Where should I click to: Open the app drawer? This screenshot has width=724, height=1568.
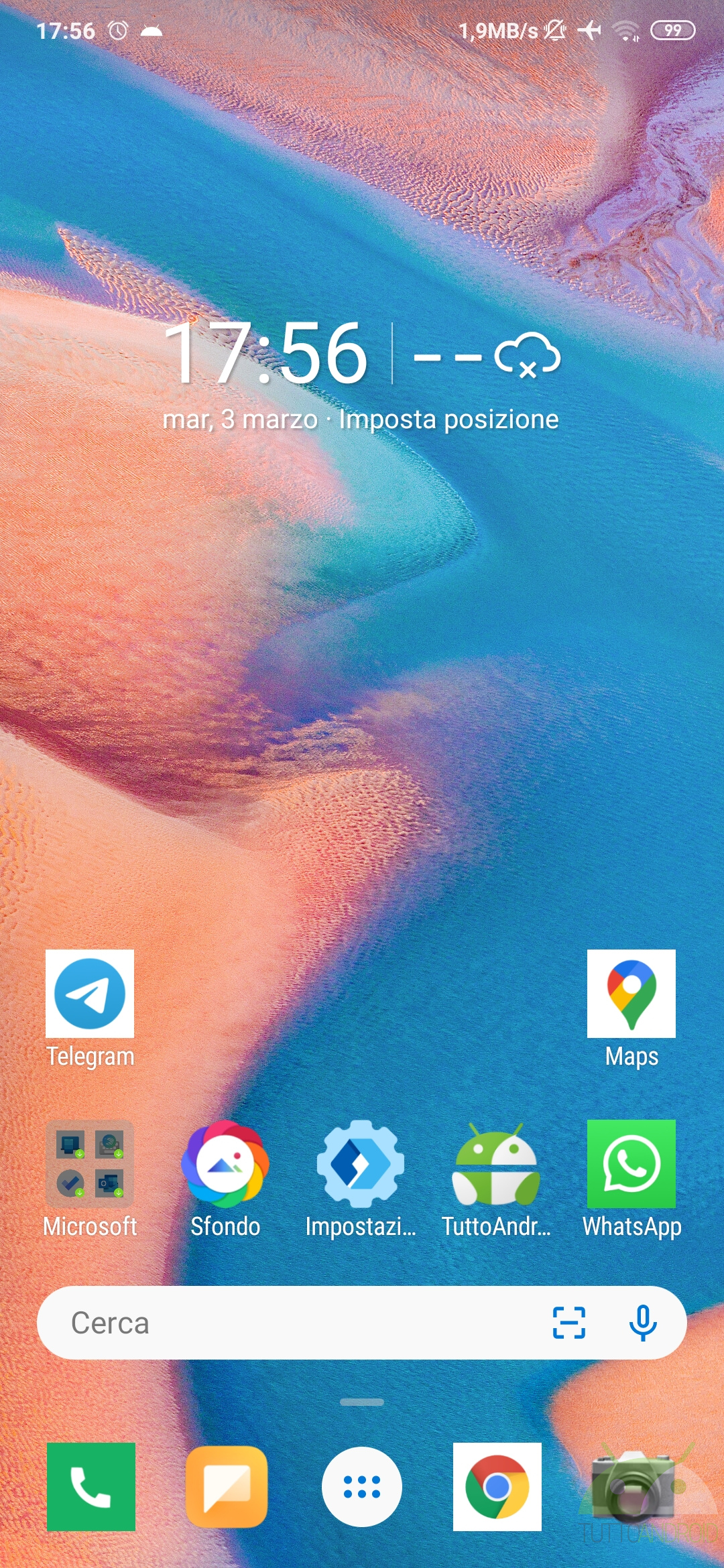(x=362, y=1487)
